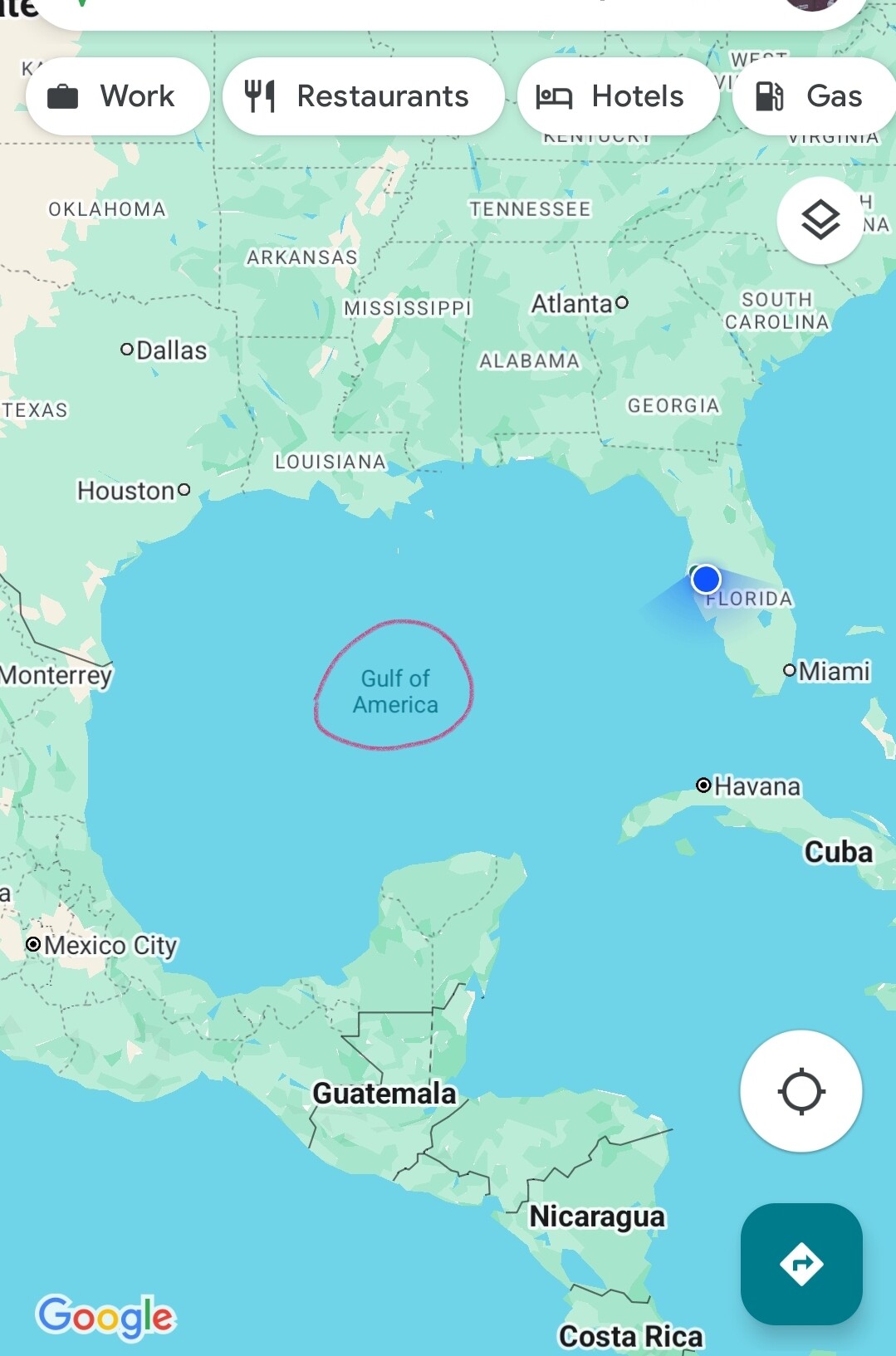896x1356 pixels.
Task: Open directions with the arrow button
Action: coord(801,1264)
